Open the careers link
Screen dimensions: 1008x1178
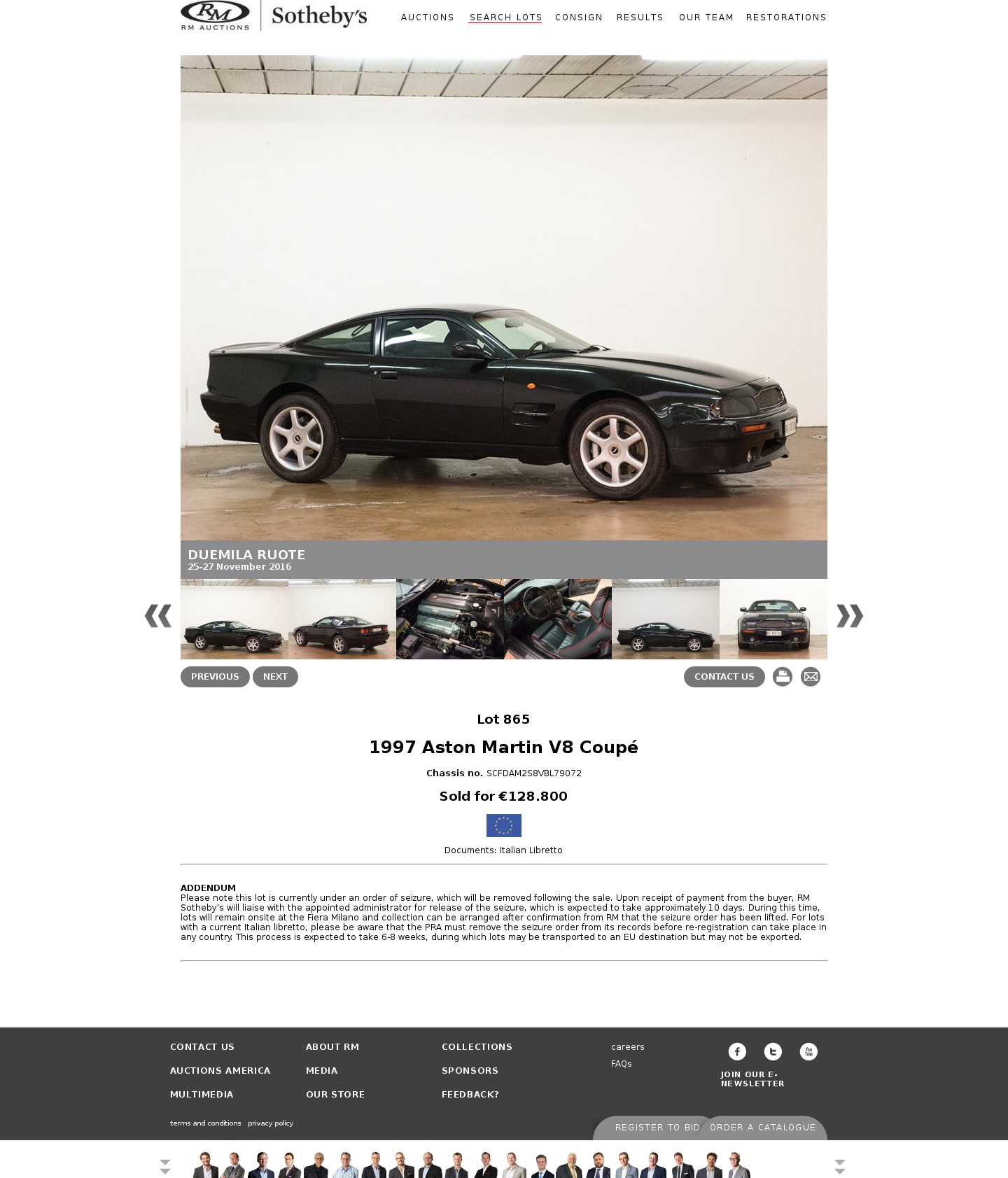pyautogui.click(x=627, y=1047)
